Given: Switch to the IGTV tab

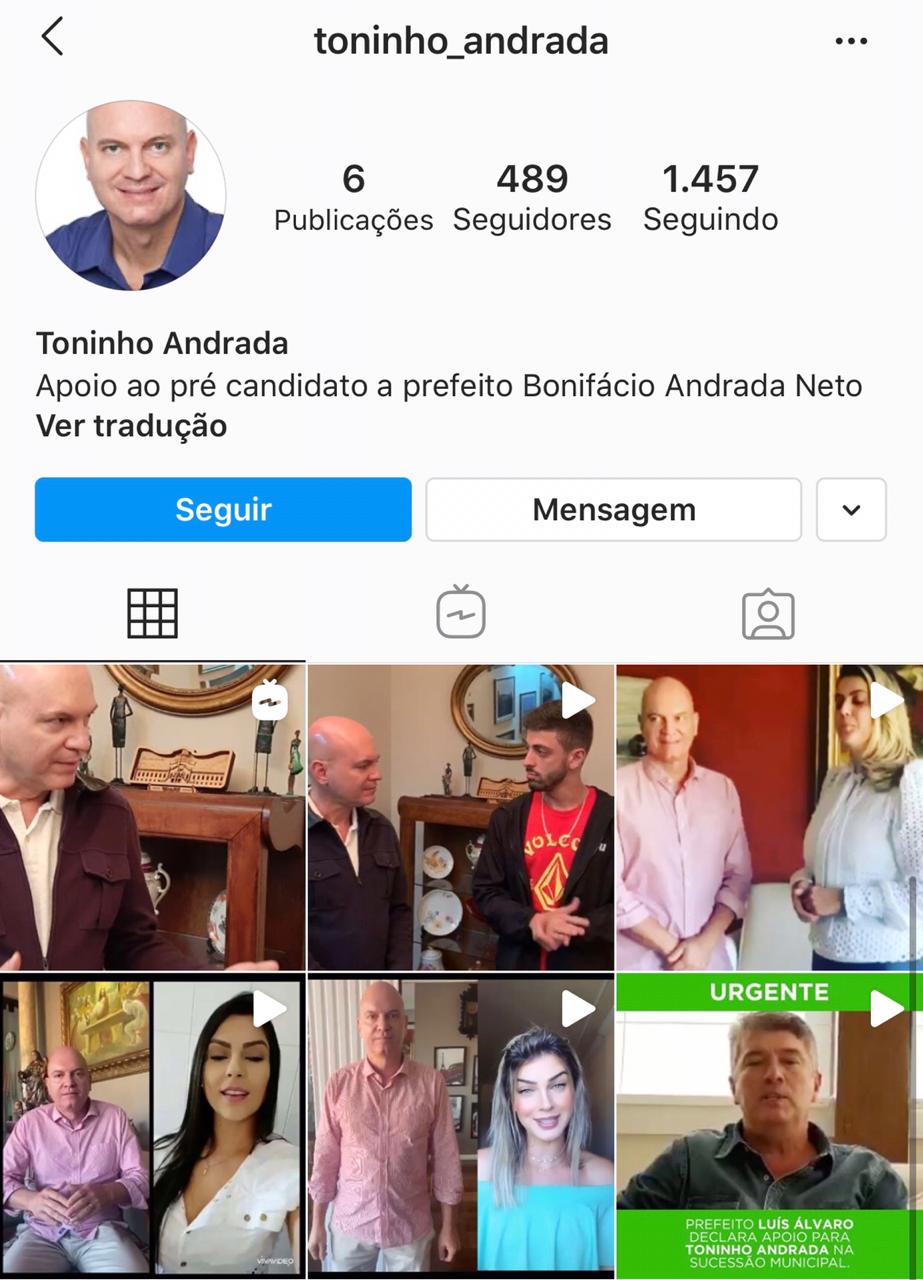Looking at the screenshot, I should pos(461,613).
